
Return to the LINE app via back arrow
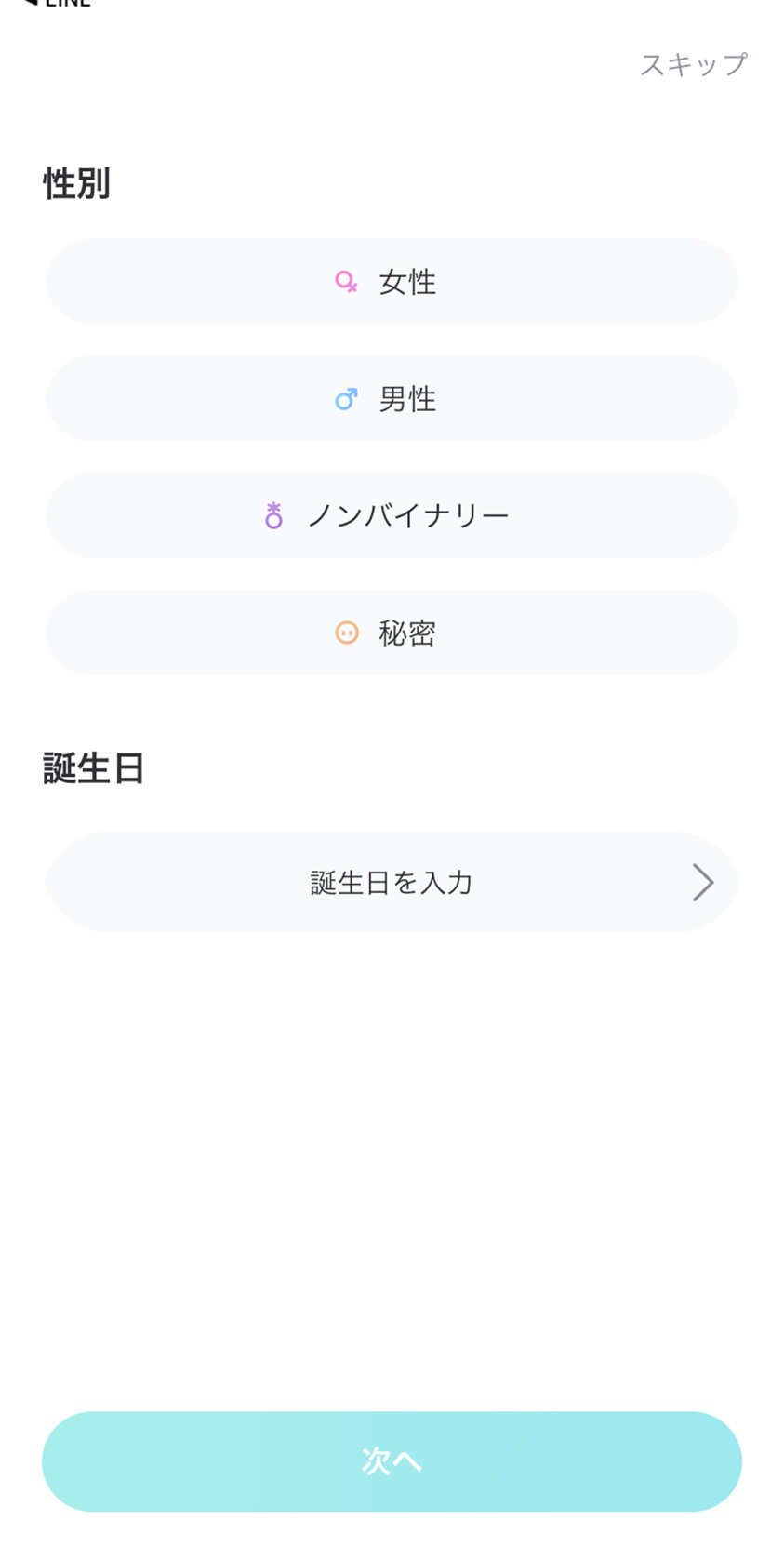click(56, 3)
